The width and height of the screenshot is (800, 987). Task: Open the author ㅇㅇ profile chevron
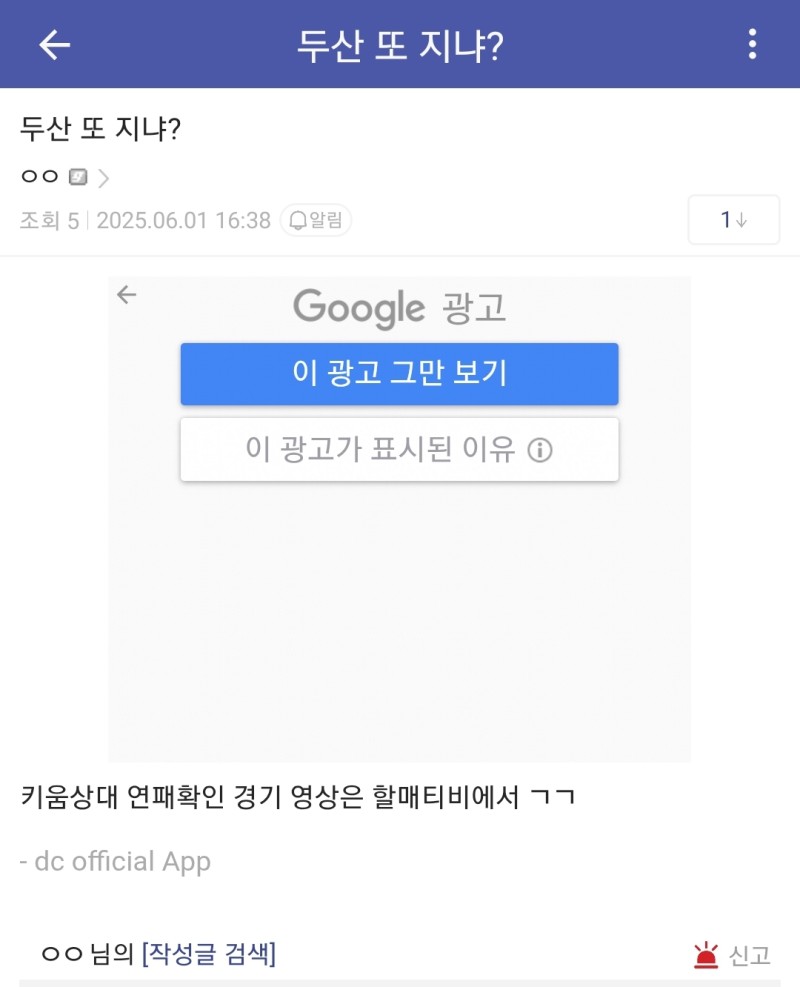(104, 179)
